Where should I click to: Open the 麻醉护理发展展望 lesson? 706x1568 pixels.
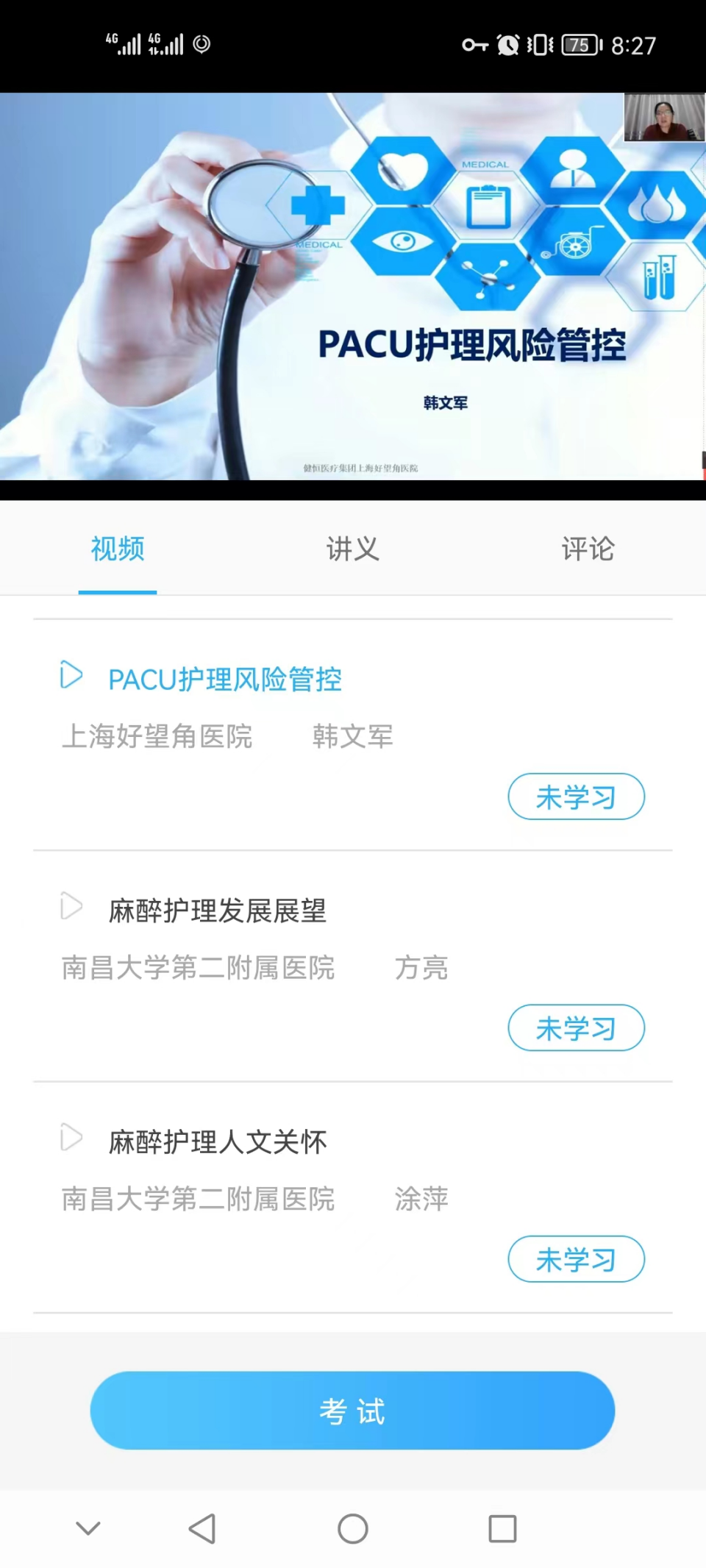pyautogui.click(x=217, y=910)
